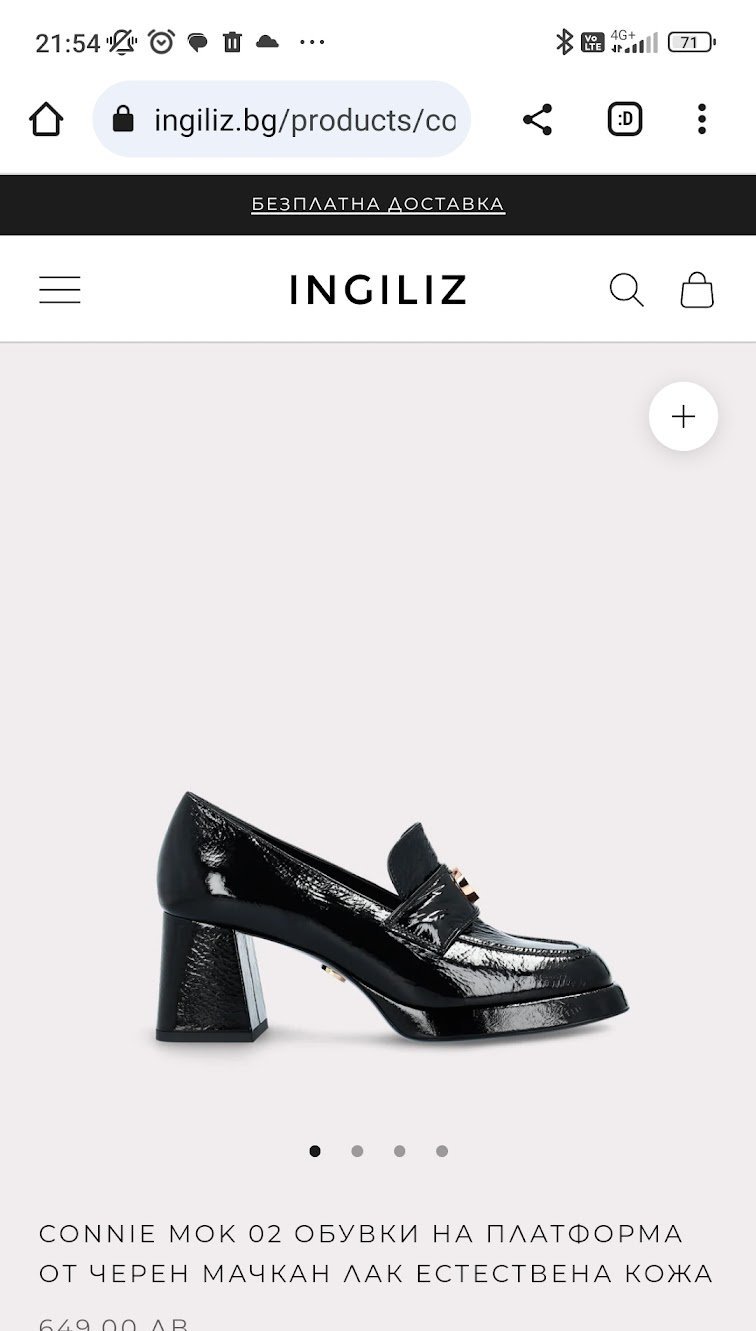This screenshot has height=1331, width=756.
Task: Share this product page
Action: (537, 120)
